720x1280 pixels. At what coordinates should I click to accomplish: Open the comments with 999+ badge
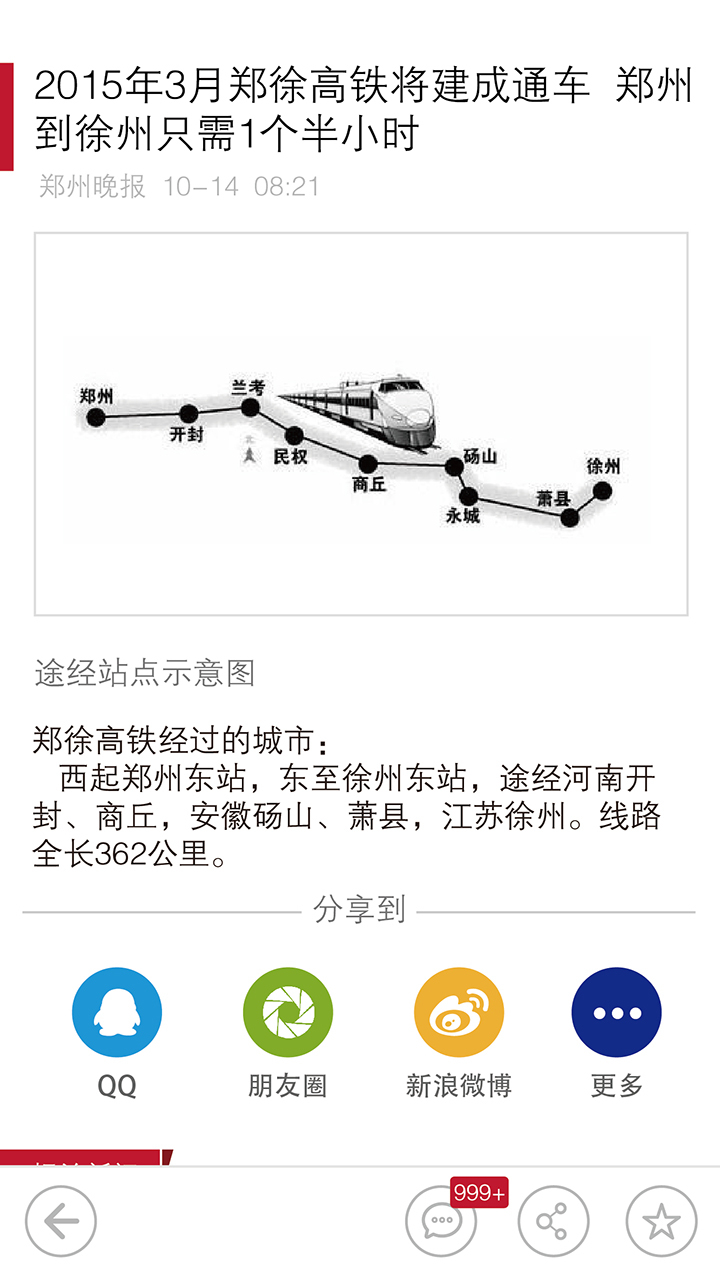[x=441, y=1221]
